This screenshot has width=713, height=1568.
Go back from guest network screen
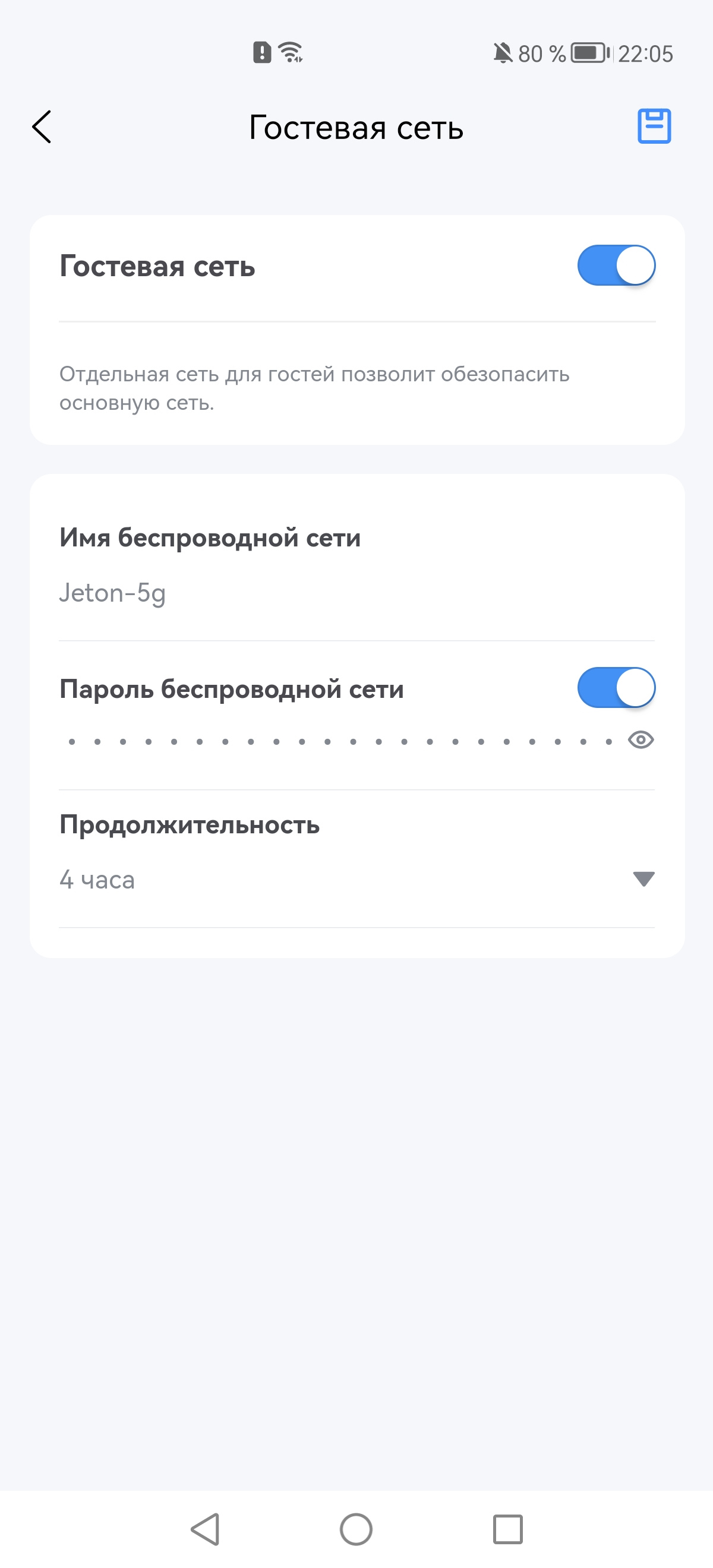pos(42,127)
